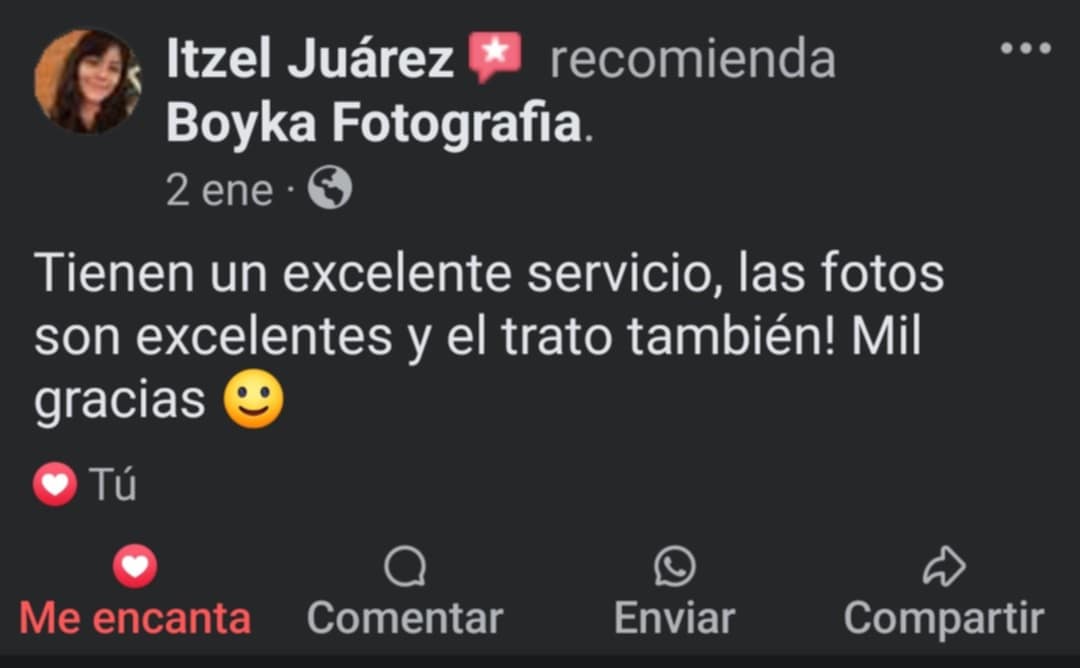Open Itzel Juárez's profile by name

[309, 59]
